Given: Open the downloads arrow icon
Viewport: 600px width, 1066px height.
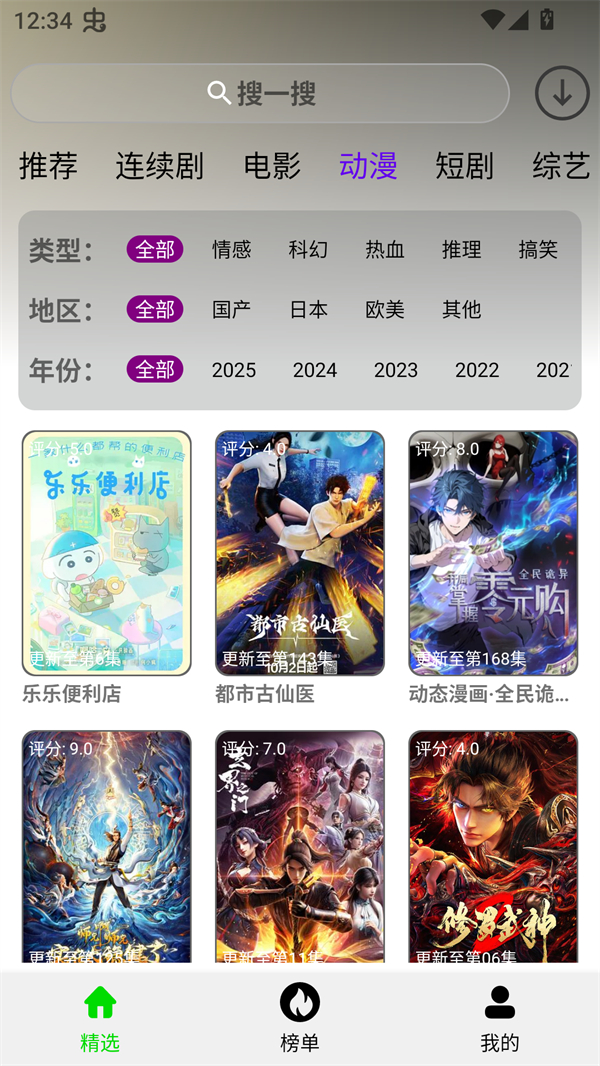Looking at the screenshot, I should click(x=562, y=93).
